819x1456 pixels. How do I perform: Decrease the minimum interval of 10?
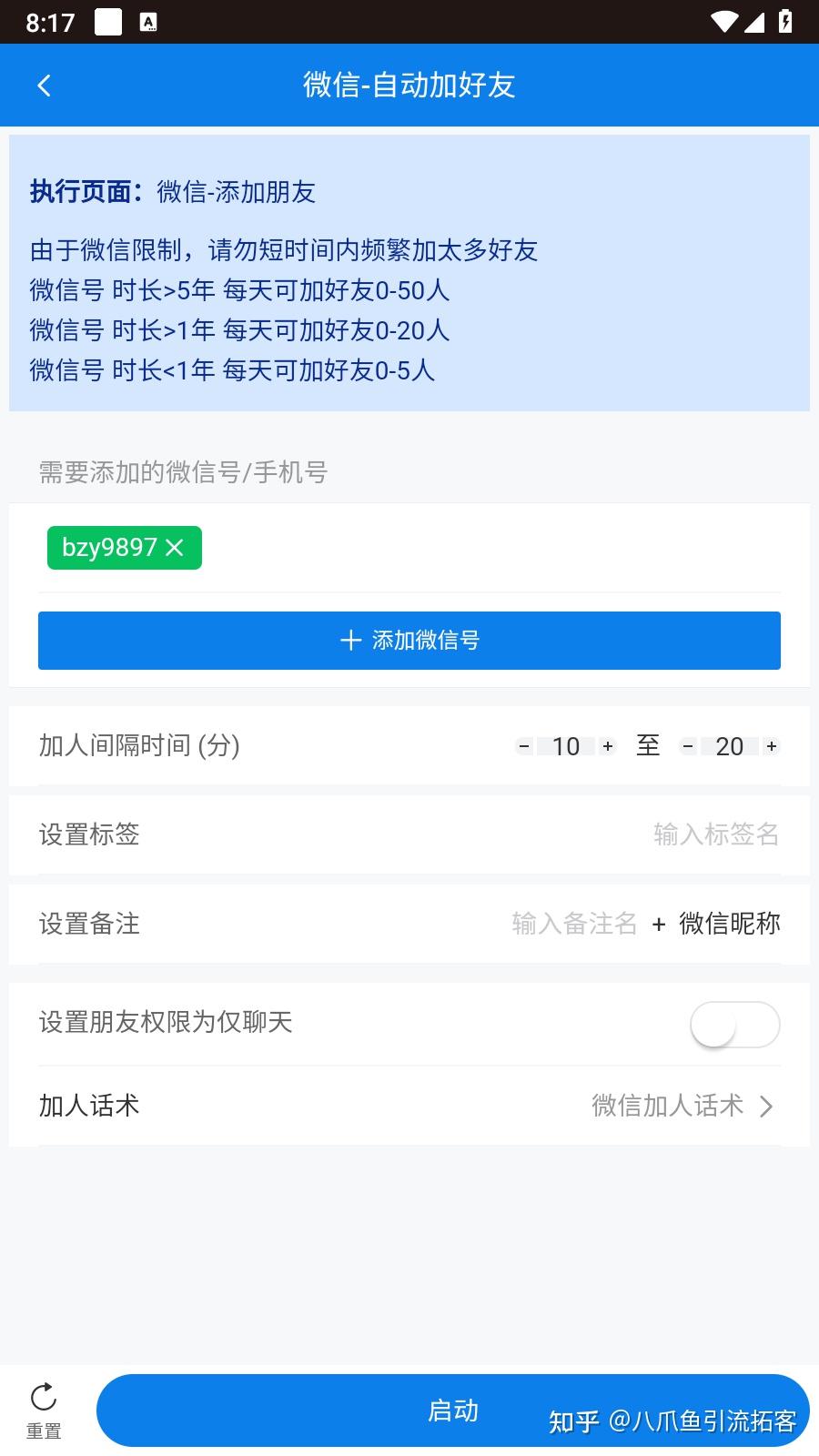[x=524, y=746]
